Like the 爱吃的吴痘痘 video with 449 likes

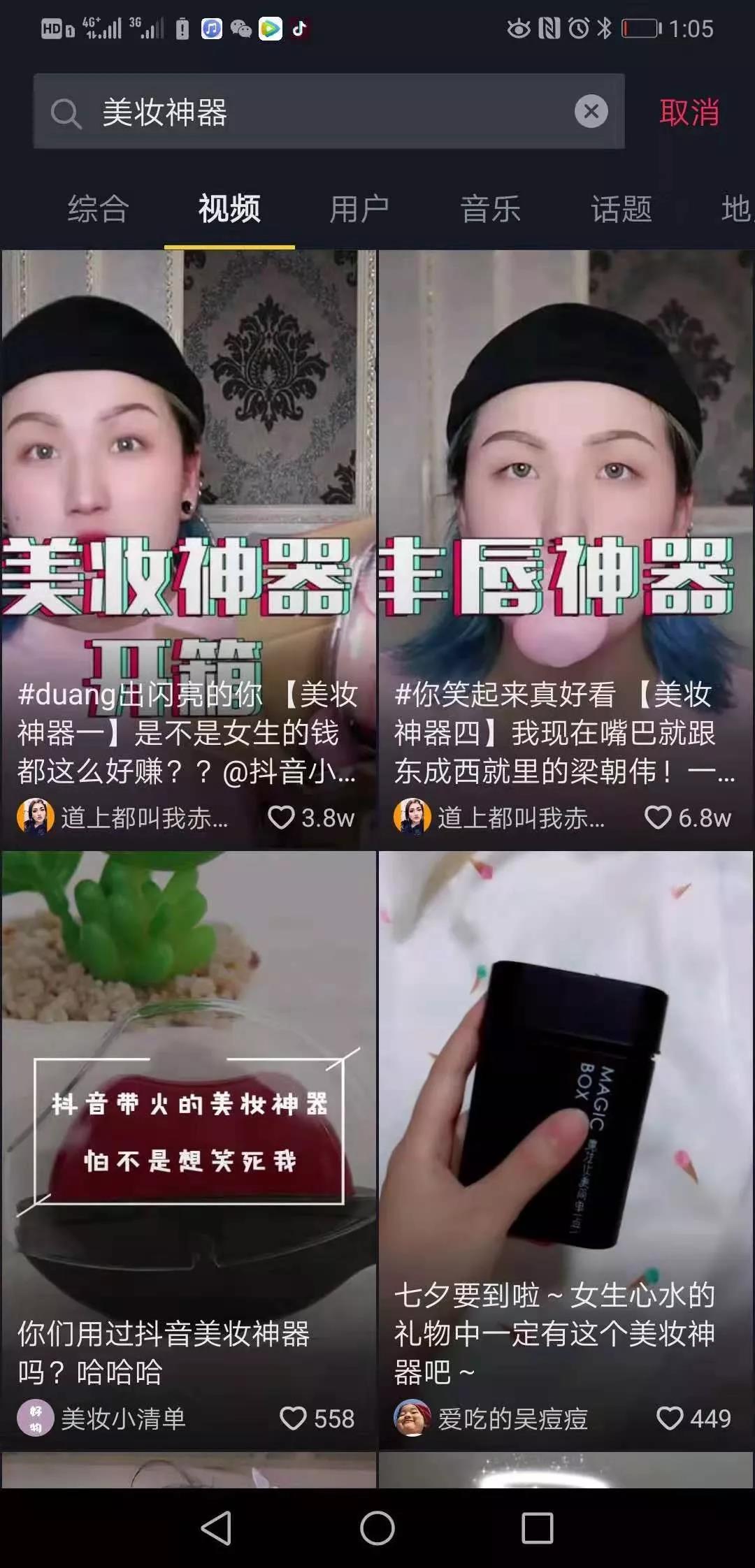coord(669,1418)
